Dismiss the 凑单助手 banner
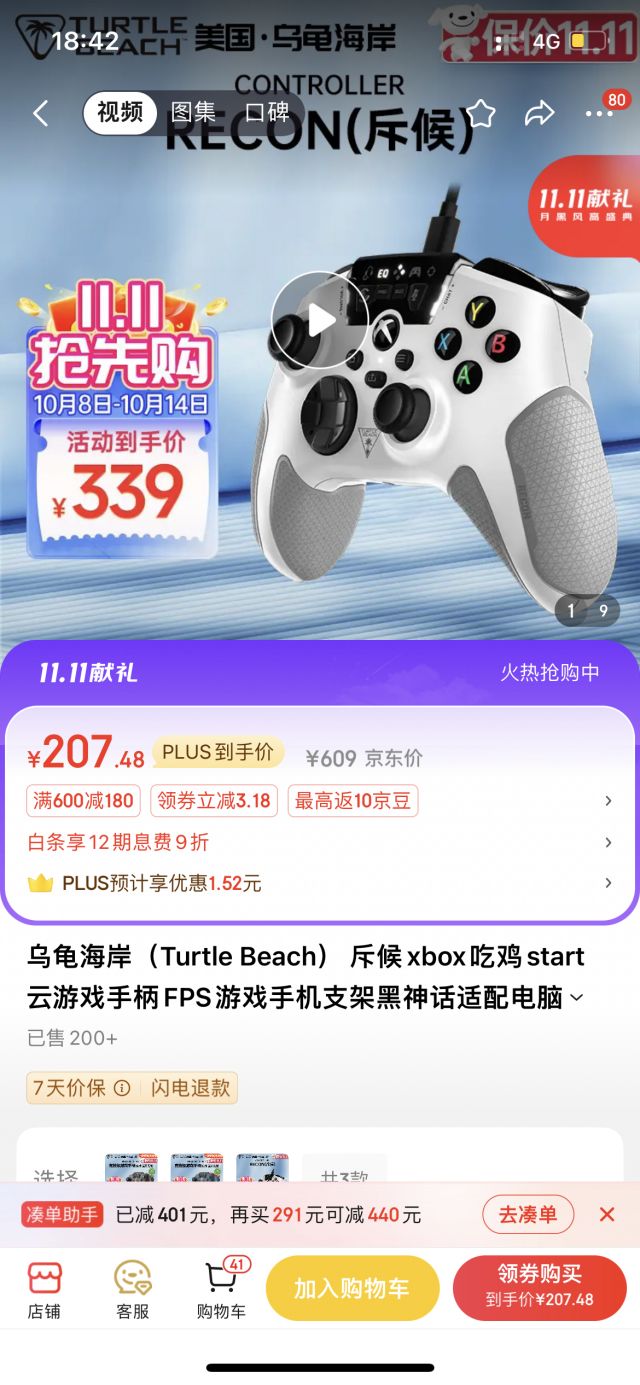Image resolution: width=640 pixels, height=1385 pixels. click(x=607, y=1215)
